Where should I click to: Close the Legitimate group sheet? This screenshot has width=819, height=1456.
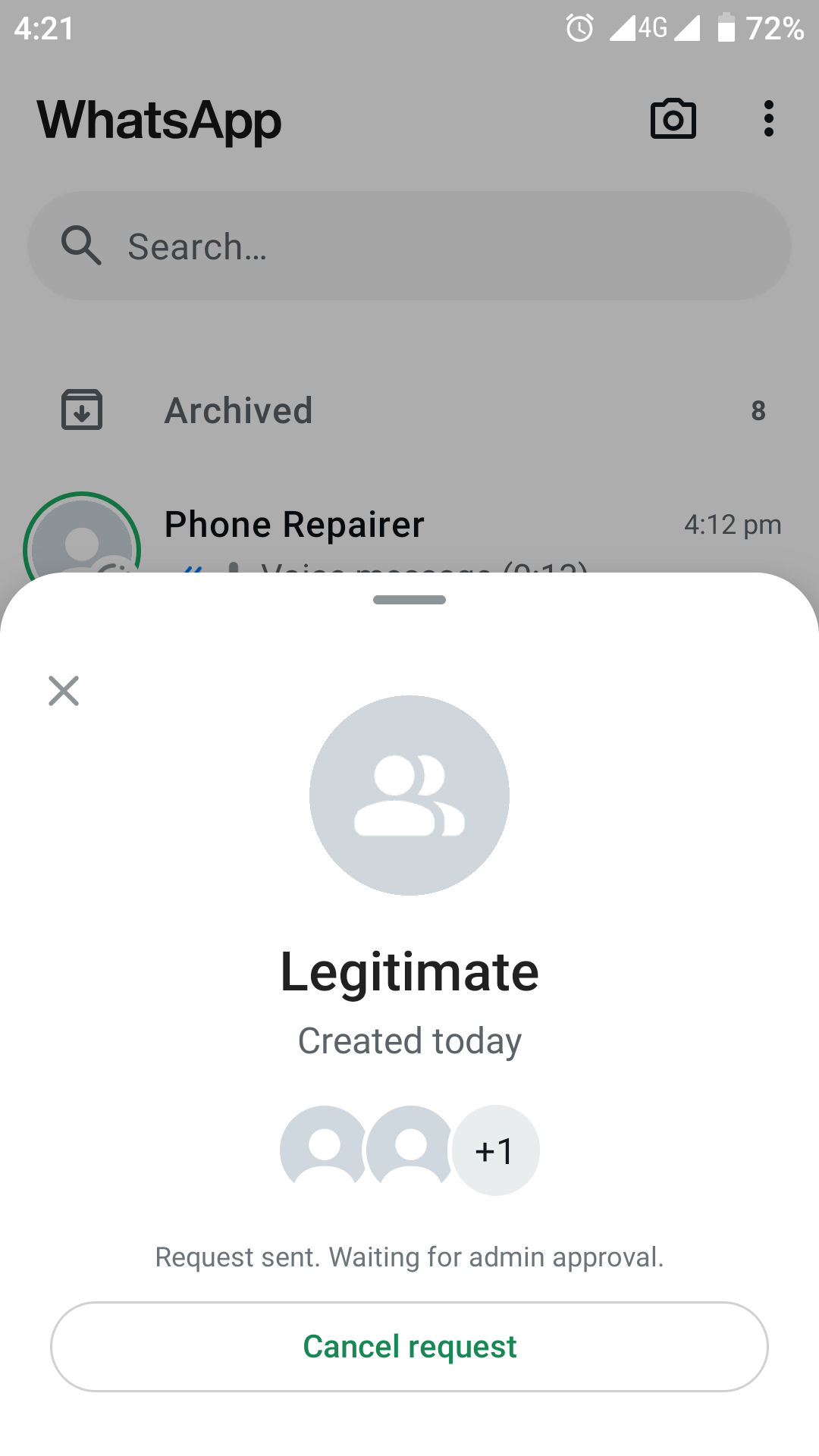coord(64,691)
